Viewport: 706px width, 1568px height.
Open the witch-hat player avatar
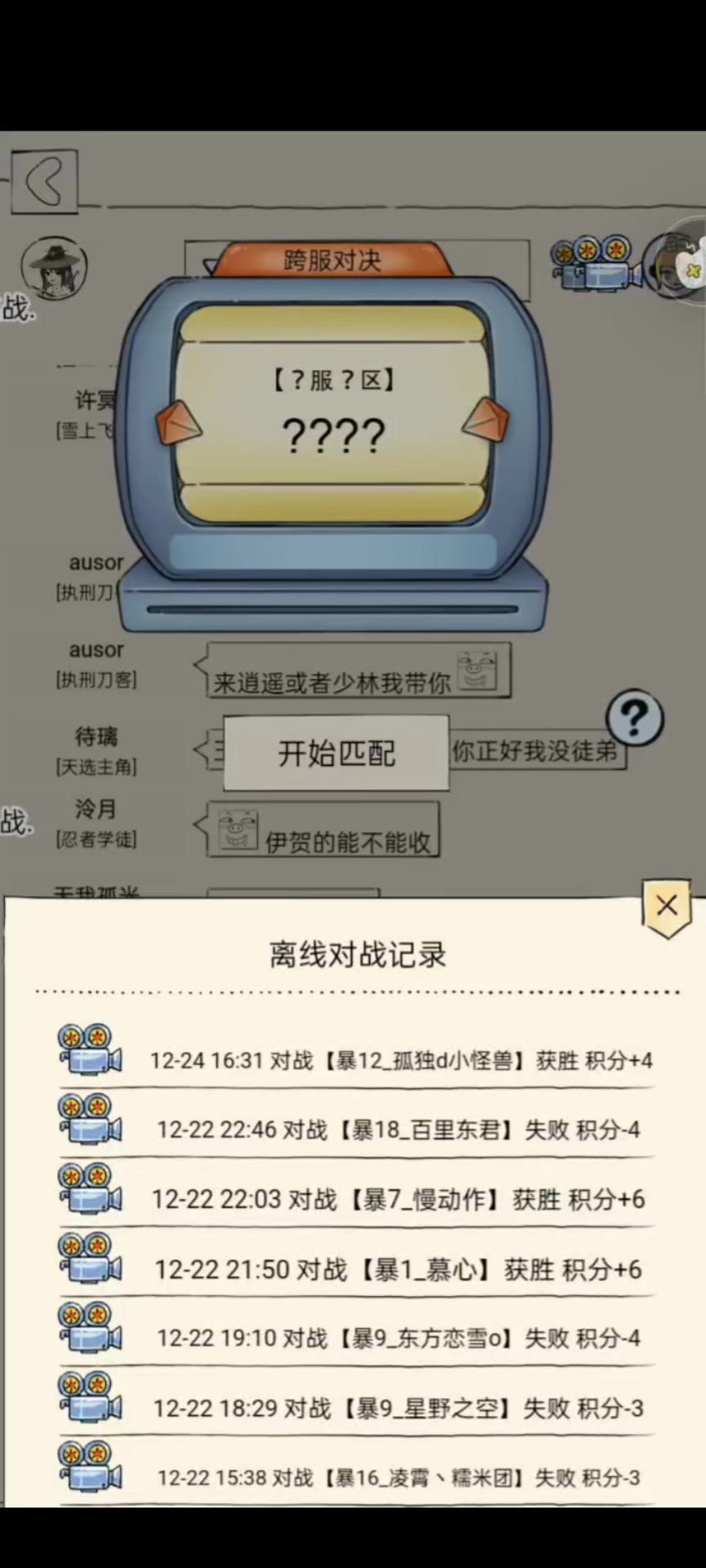[x=54, y=266]
